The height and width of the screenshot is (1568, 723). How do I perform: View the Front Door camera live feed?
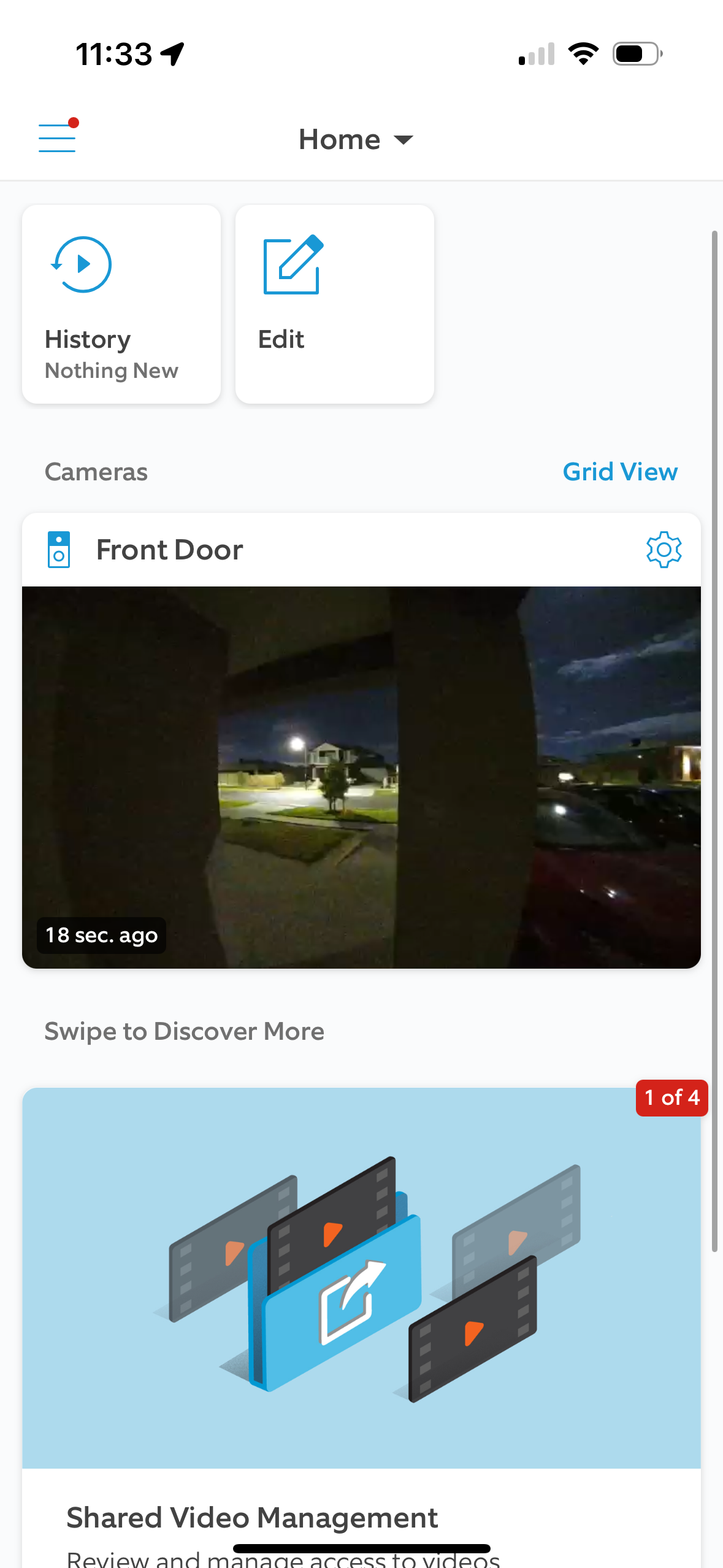click(x=361, y=777)
